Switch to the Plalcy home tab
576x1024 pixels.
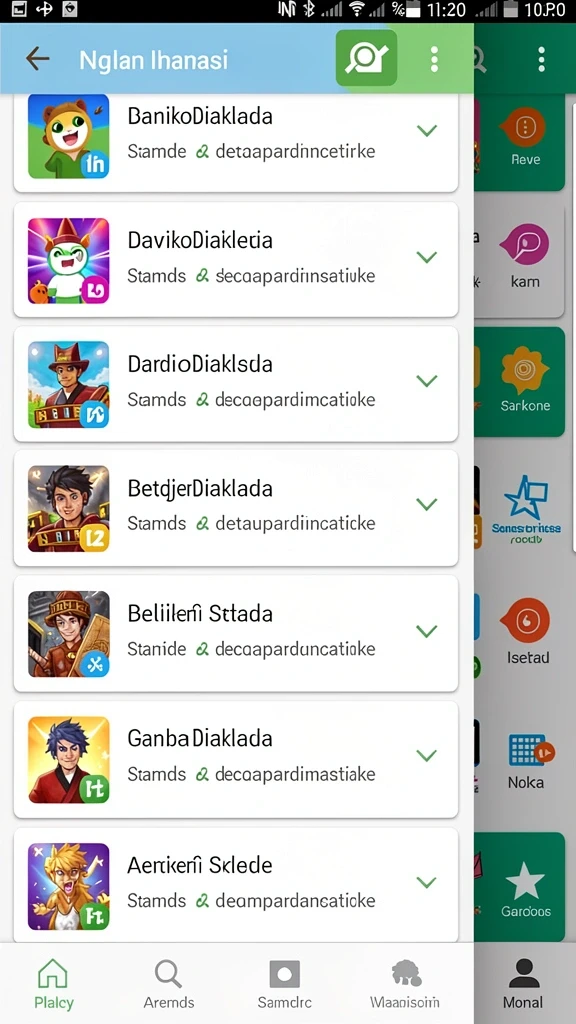(x=54, y=984)
